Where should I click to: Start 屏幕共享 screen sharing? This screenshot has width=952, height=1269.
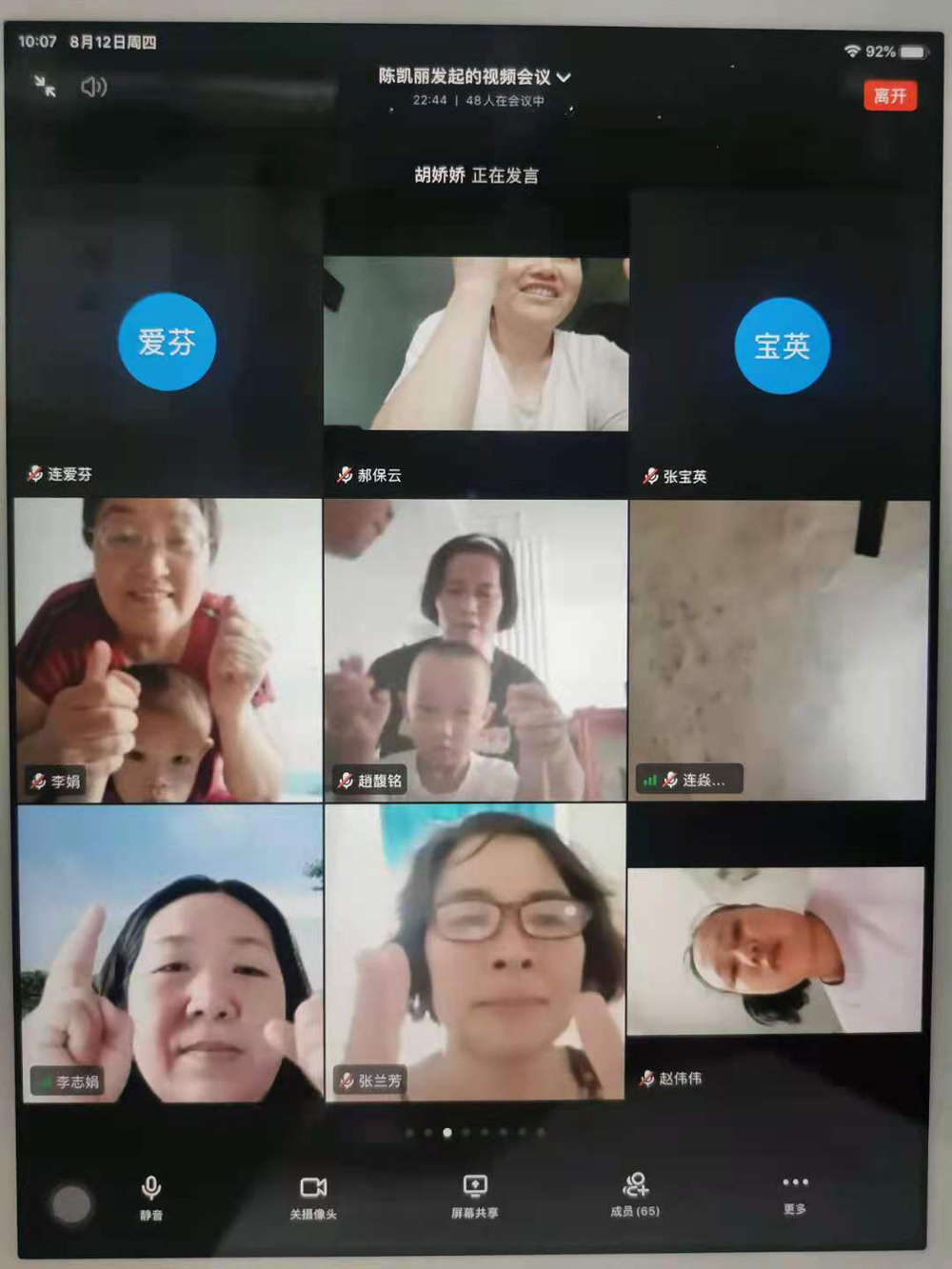(x=474, y=1196)
